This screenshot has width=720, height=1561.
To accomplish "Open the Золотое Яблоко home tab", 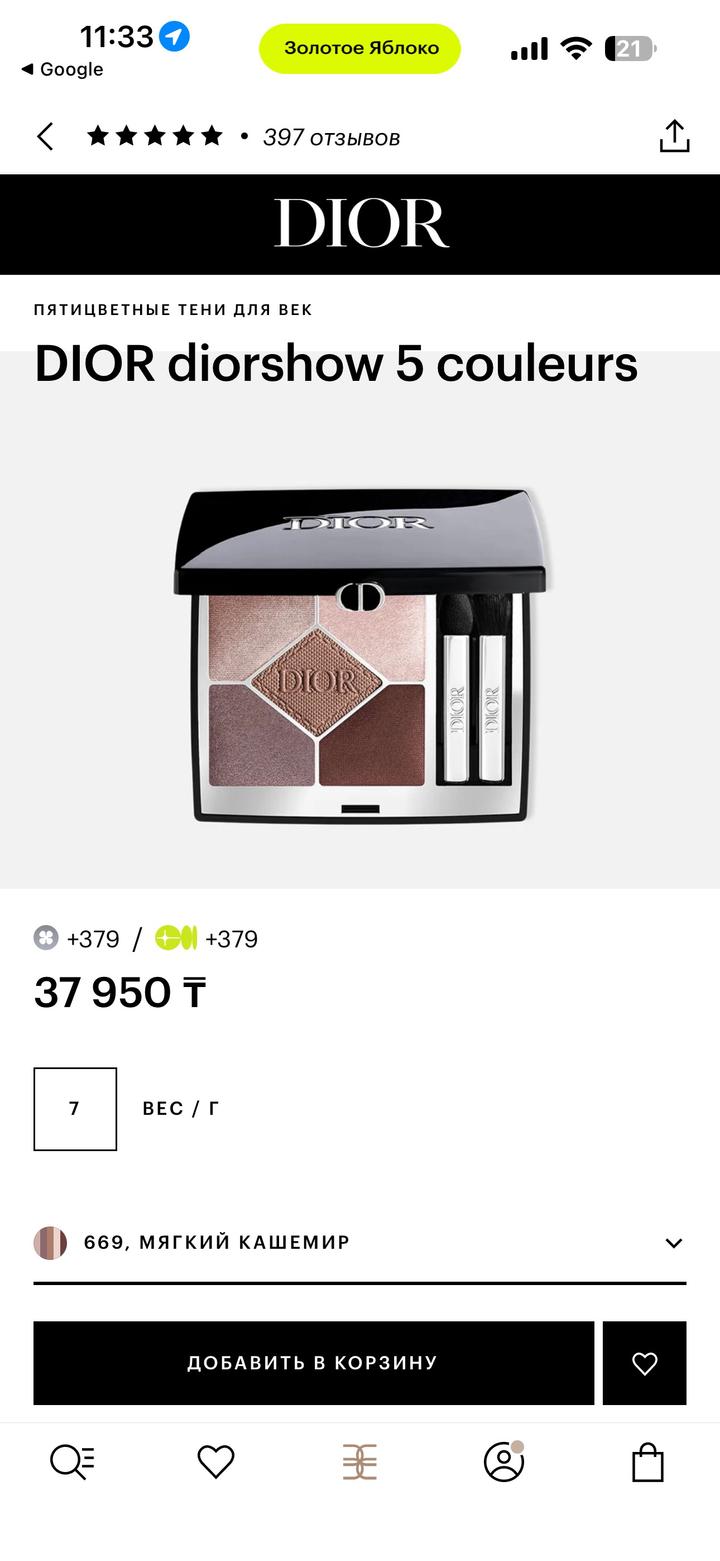I will click(x=359, y=1462).
